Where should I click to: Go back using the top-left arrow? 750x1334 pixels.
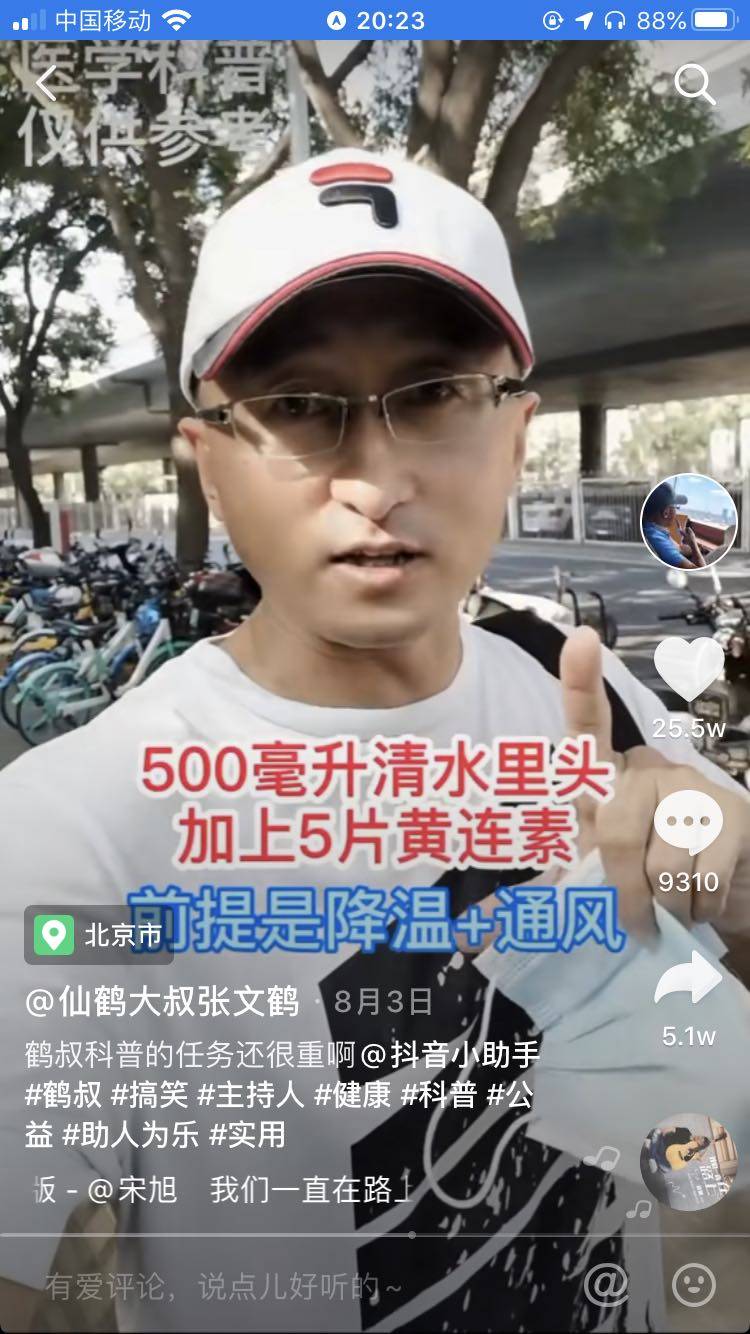(46, 84)
